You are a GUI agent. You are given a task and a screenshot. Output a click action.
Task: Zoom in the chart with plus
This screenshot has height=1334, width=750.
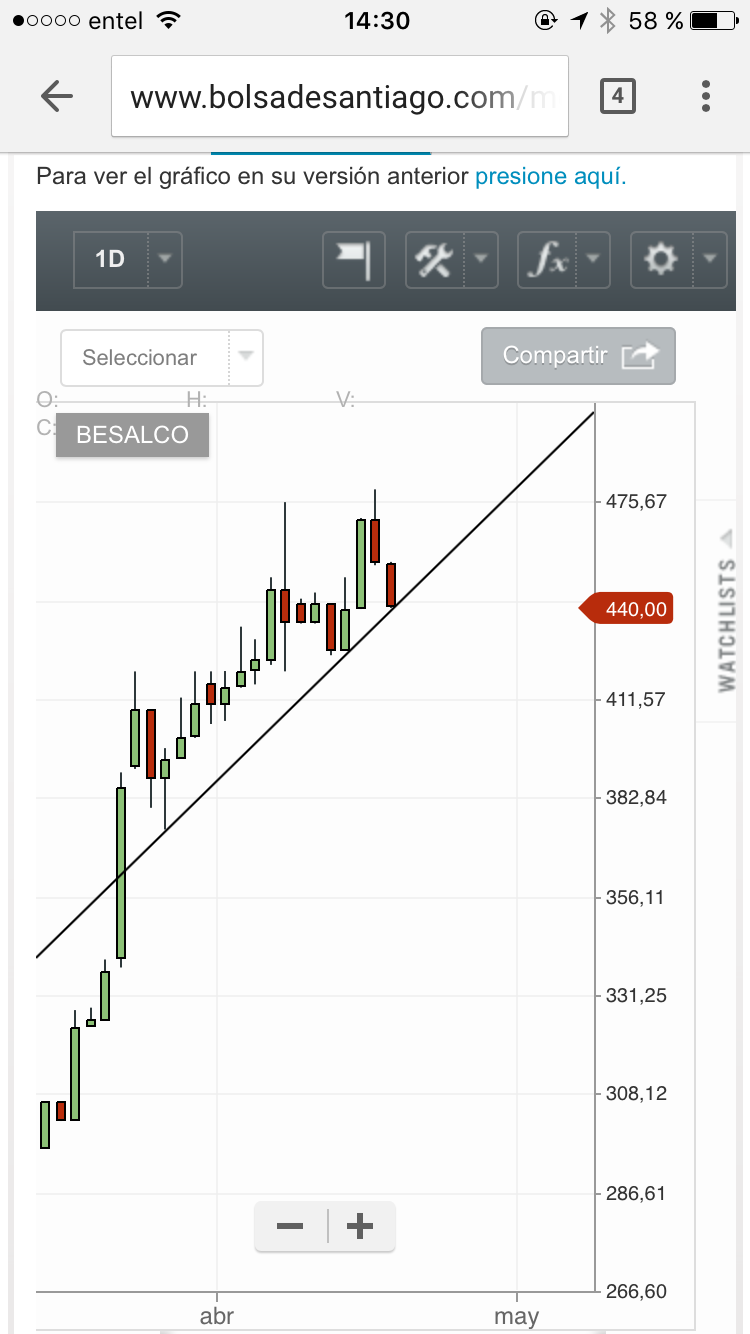(x=360, y=1226)
